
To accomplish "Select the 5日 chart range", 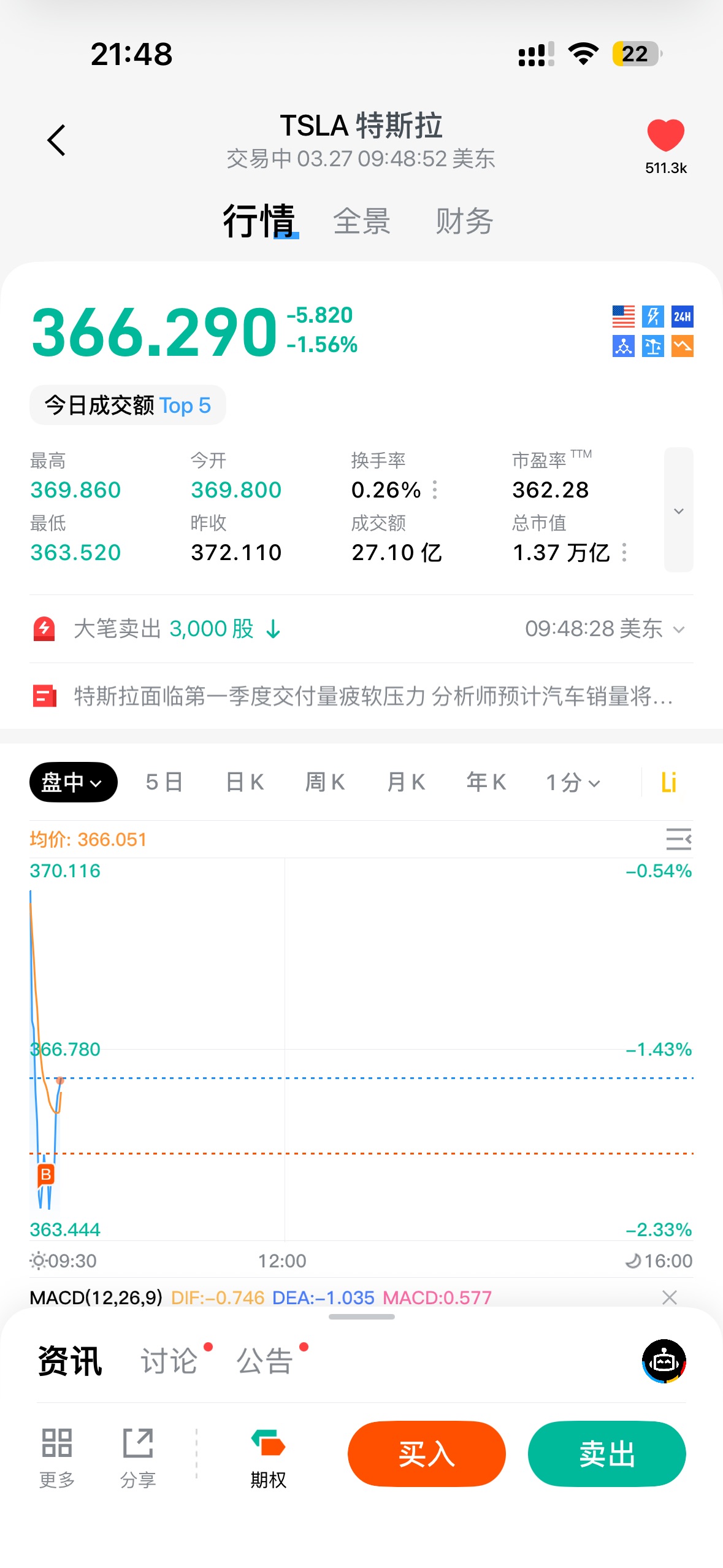I will 164,782.
